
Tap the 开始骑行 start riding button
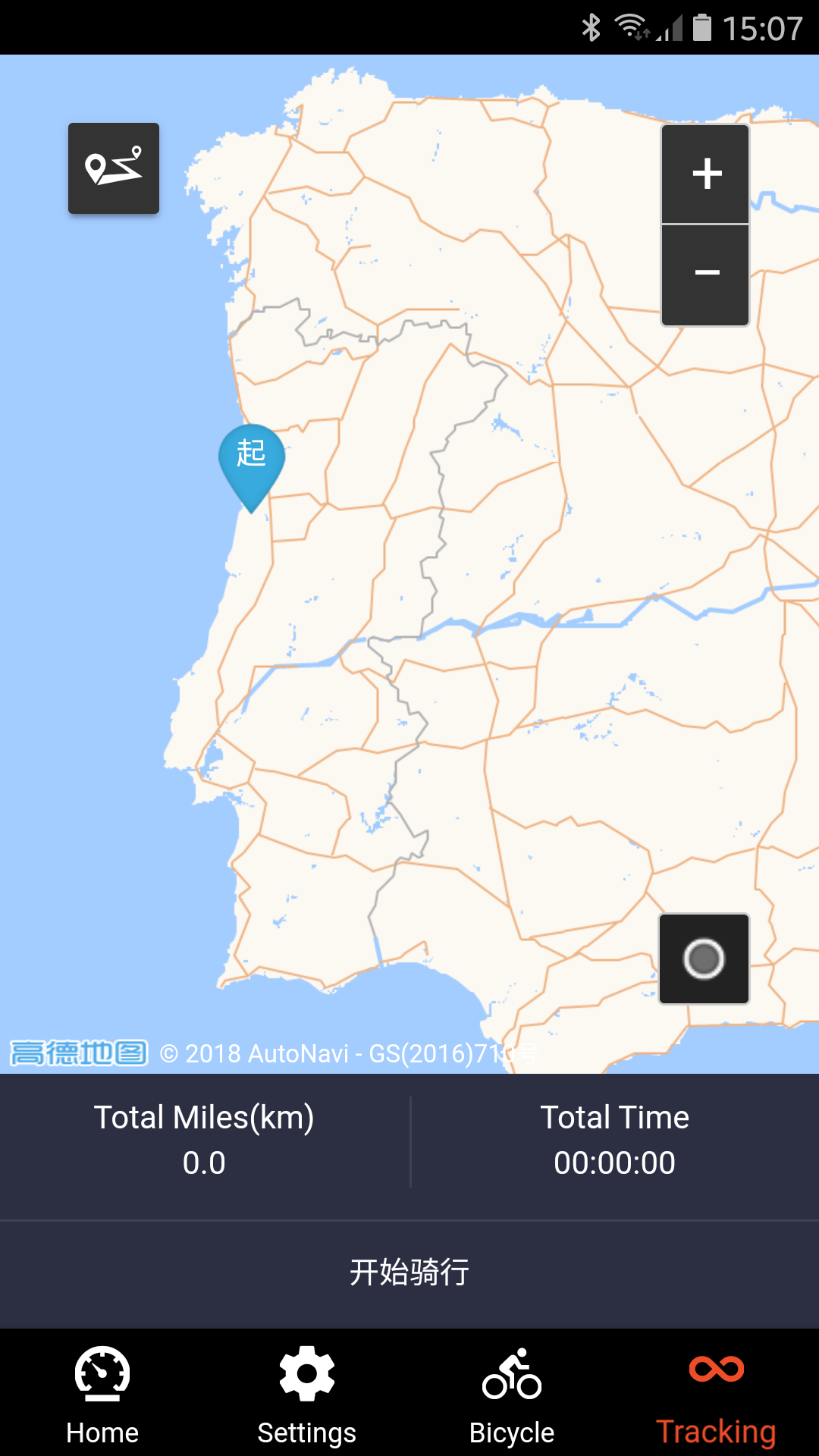coord(409,1273)
